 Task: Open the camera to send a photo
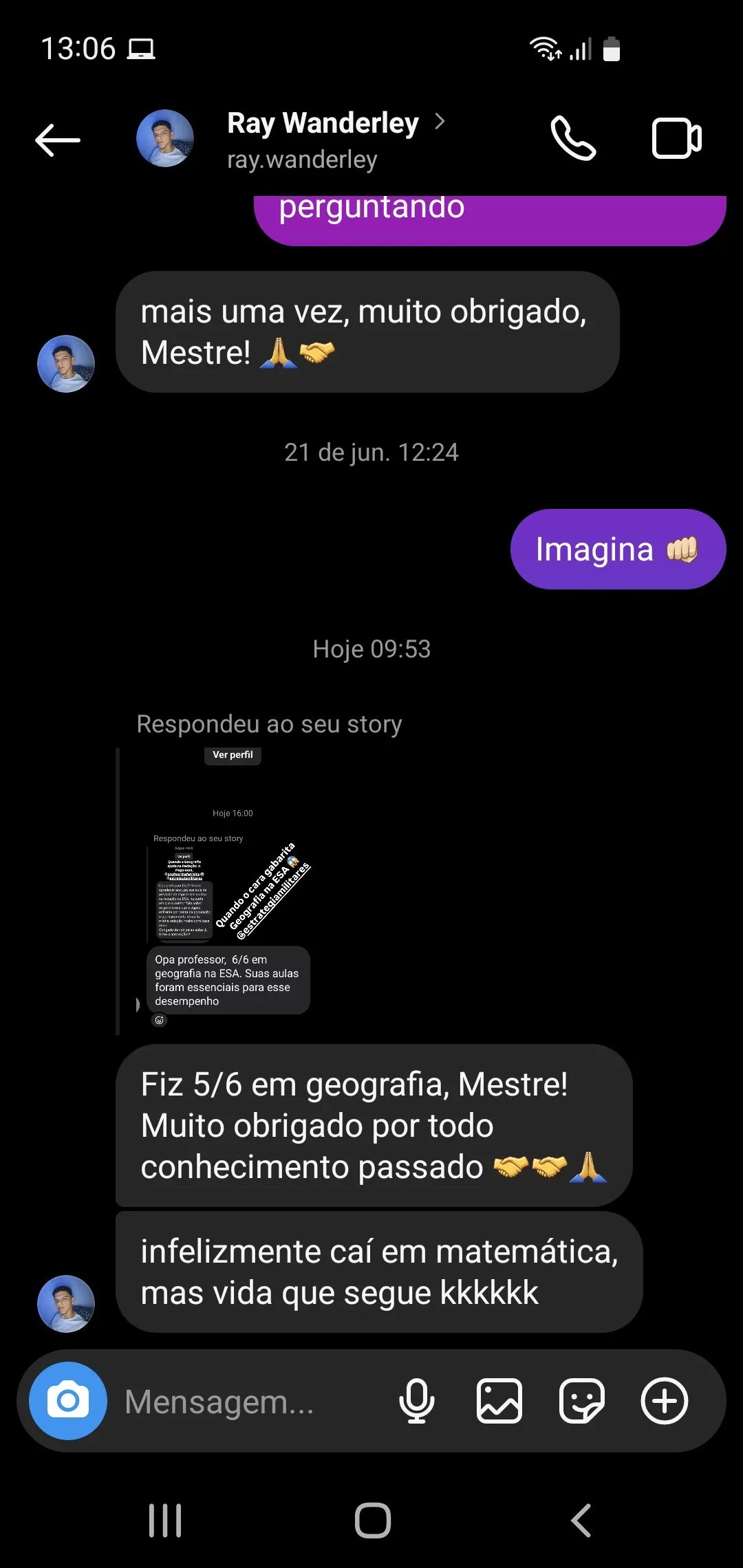pos(68,1401)
